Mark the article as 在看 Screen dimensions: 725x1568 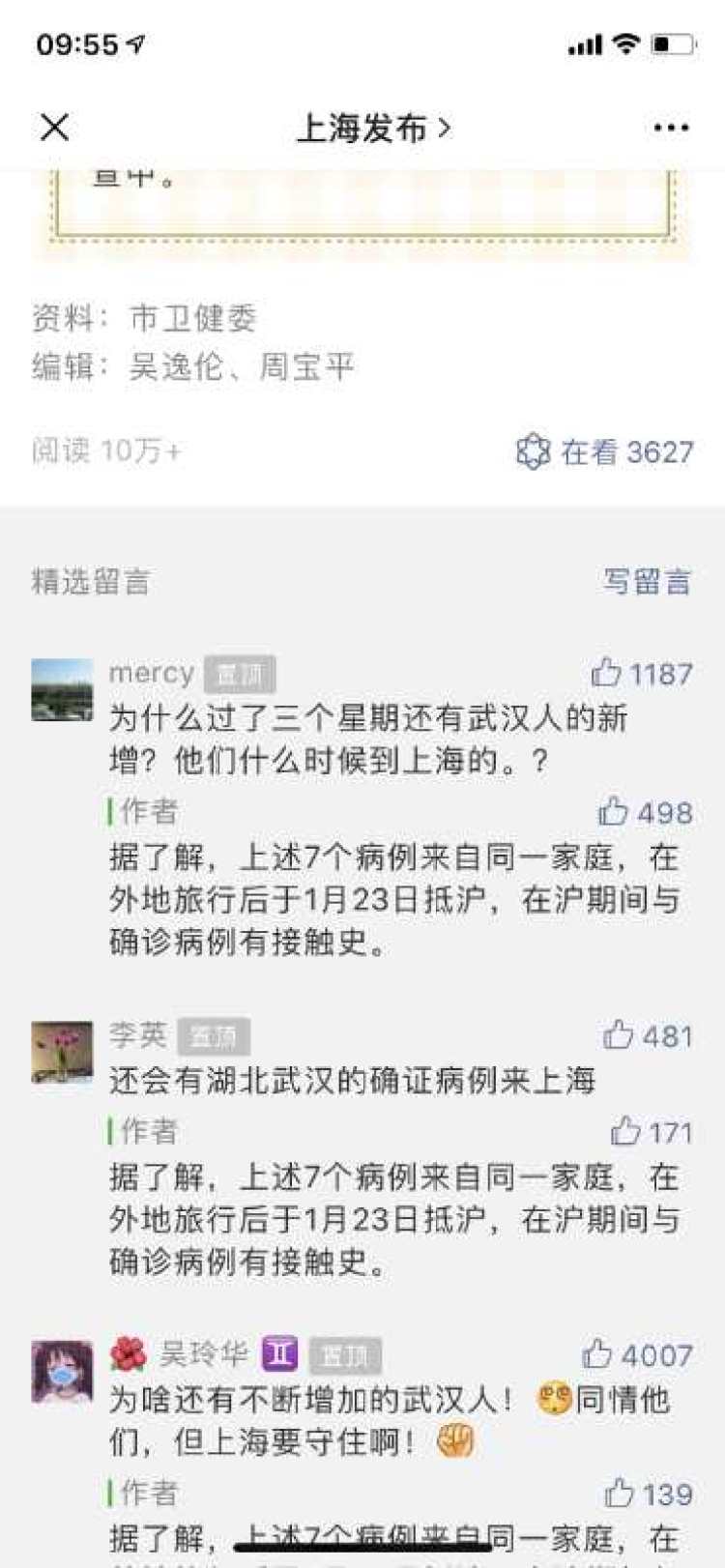[604, 451]
